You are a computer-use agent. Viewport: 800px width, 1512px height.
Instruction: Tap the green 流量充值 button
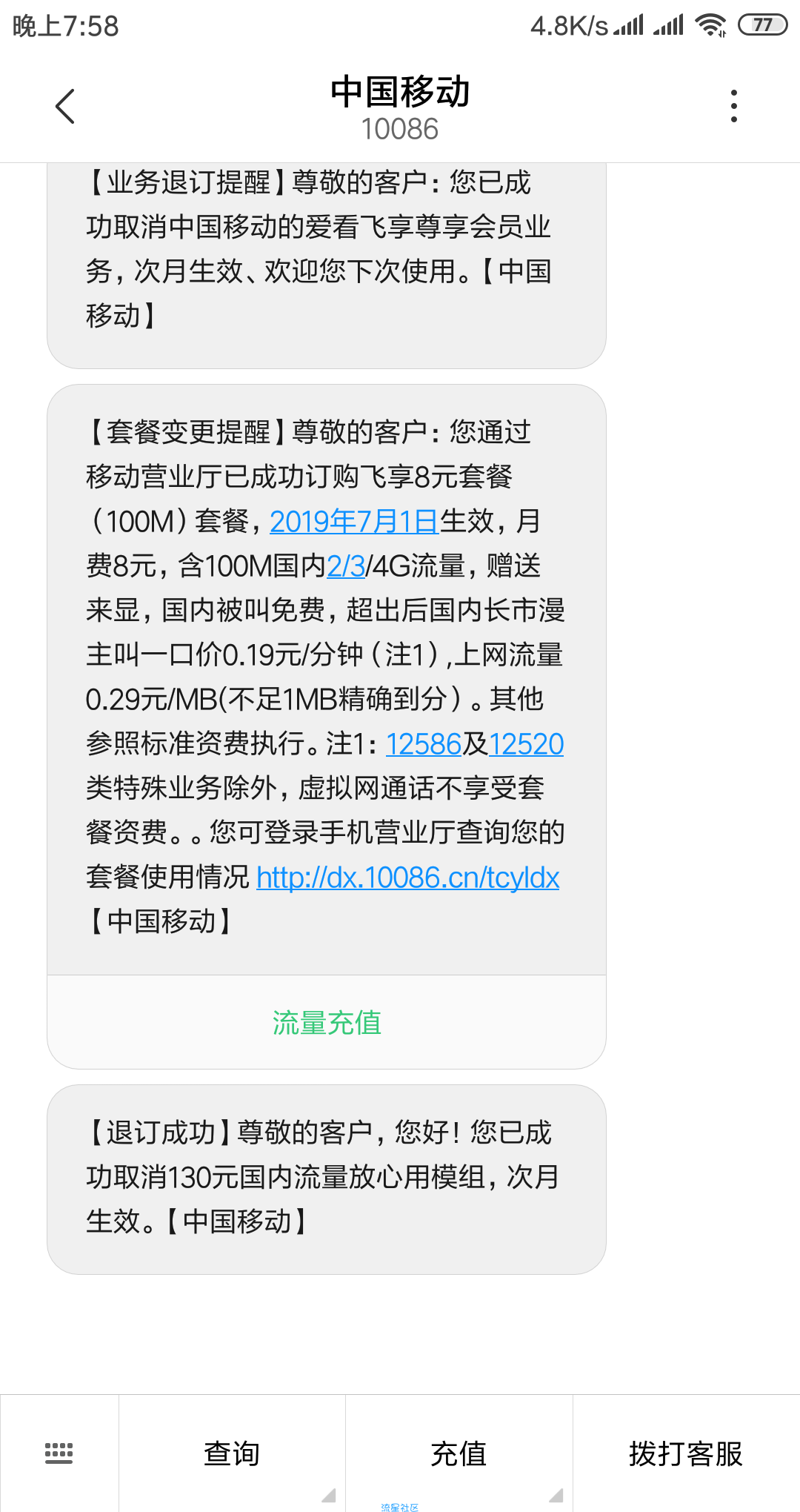[x=327, y=1023]
